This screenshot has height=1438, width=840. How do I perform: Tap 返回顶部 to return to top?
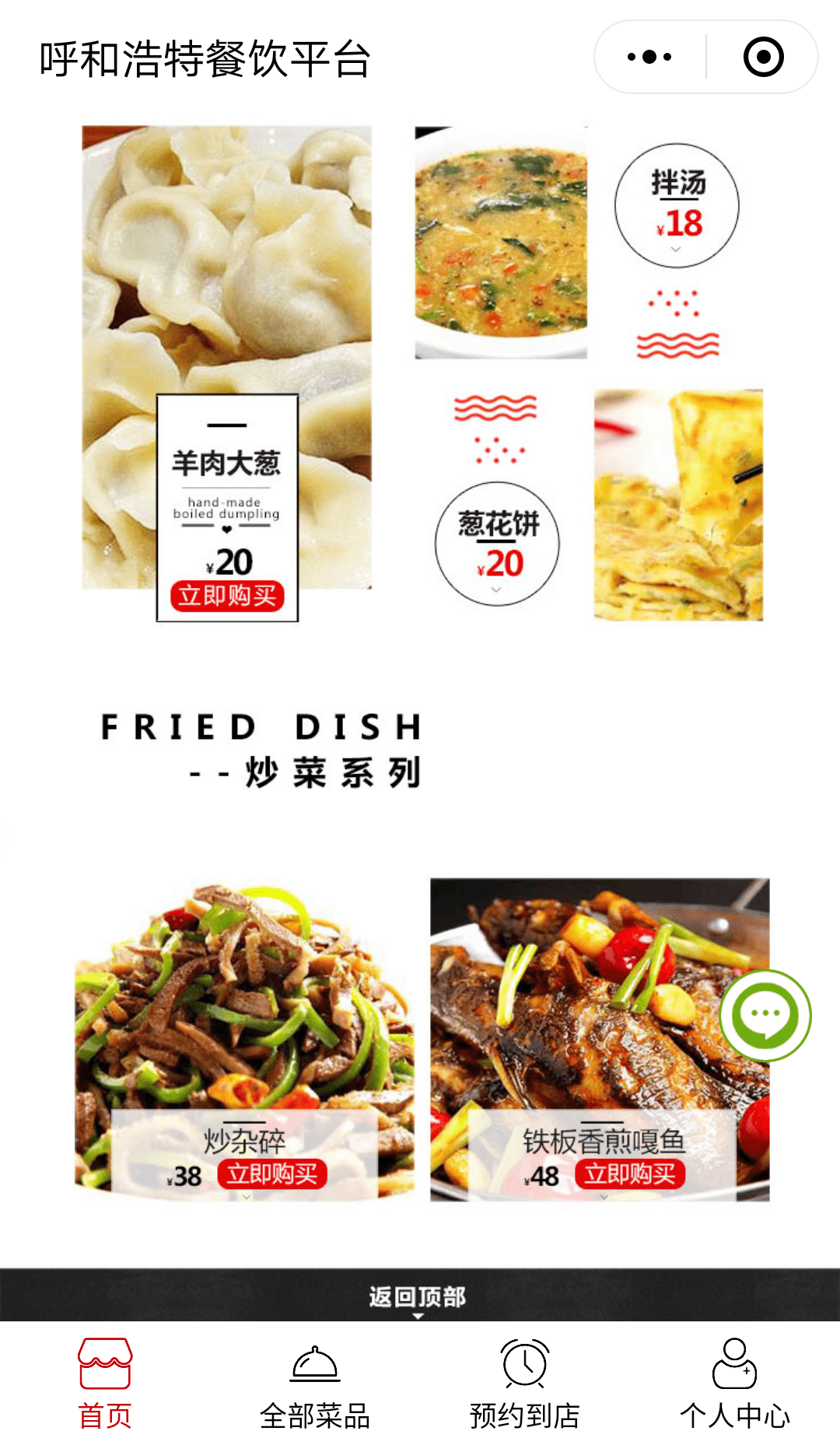(x=418, y=1296)
